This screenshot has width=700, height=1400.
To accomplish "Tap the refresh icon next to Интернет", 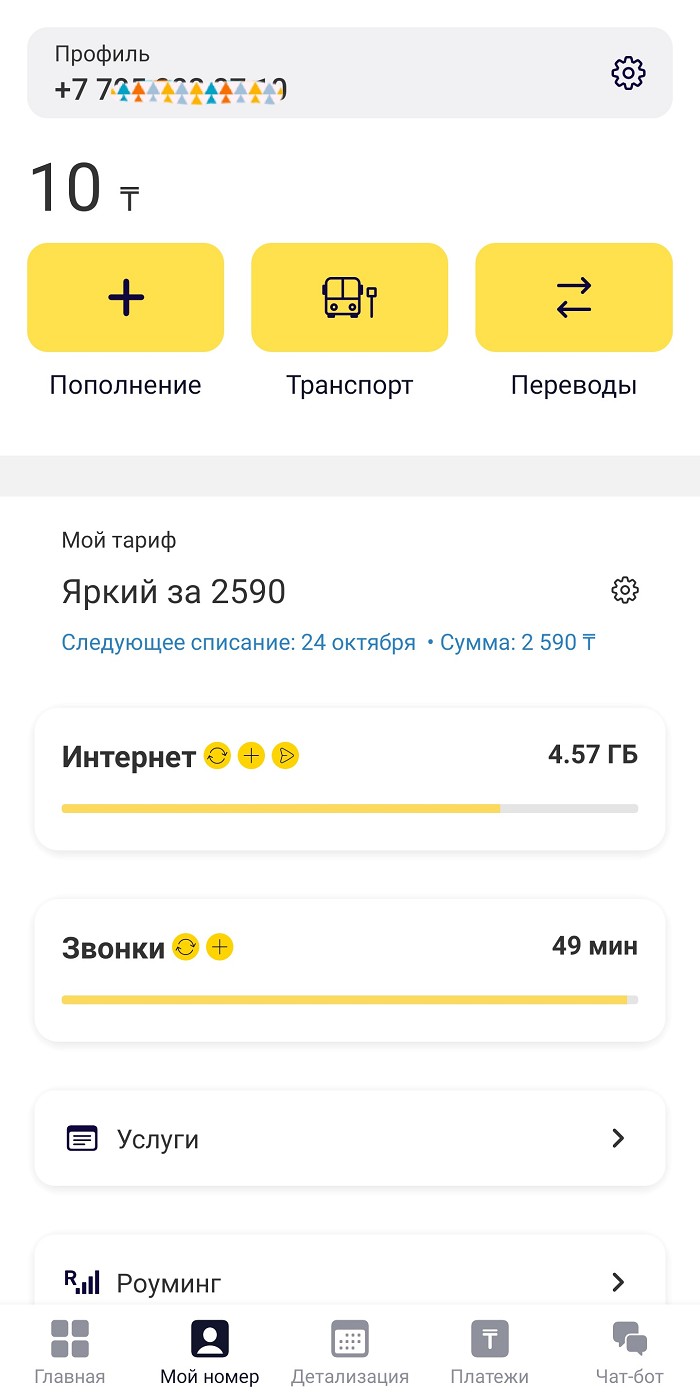I will pos(217,756).
